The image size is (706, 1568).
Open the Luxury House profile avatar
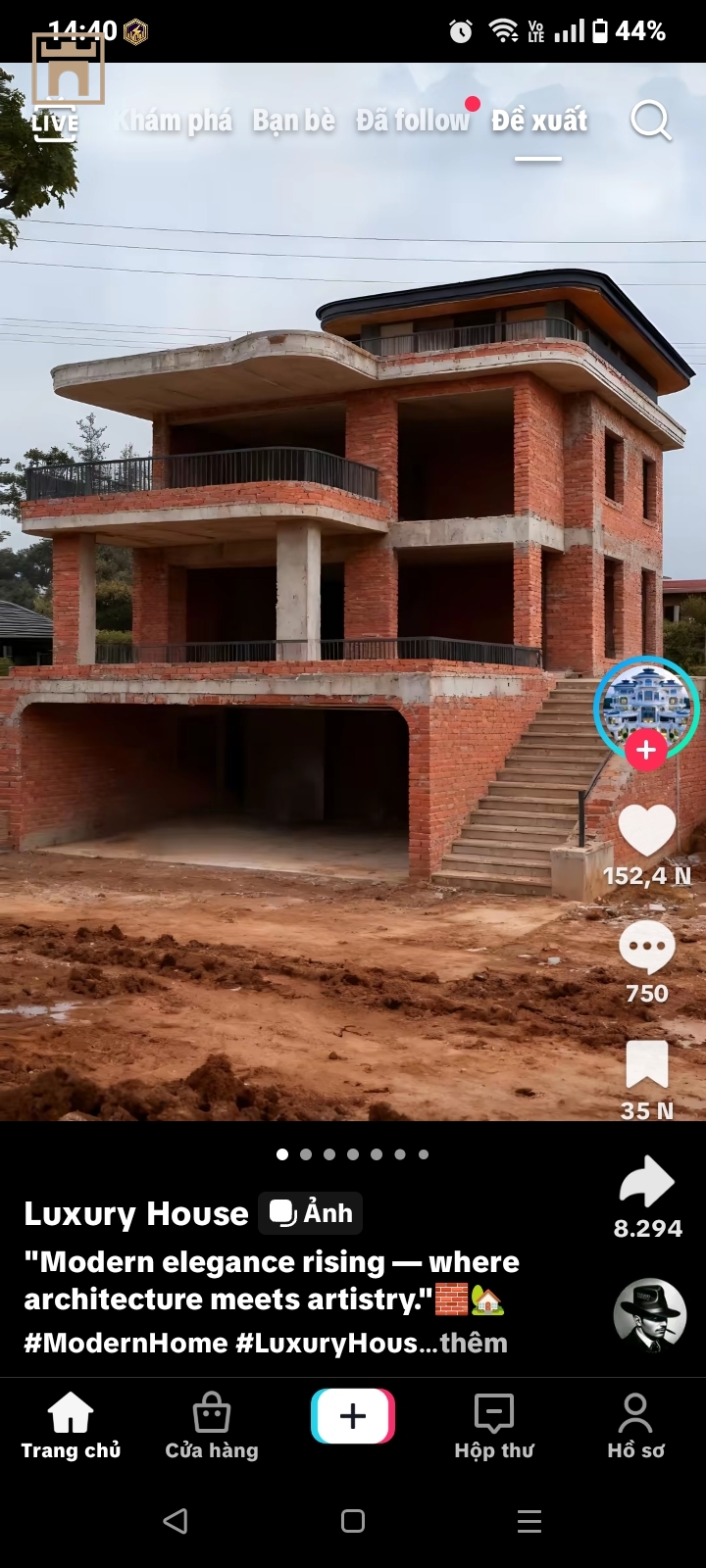click(646, 704)
